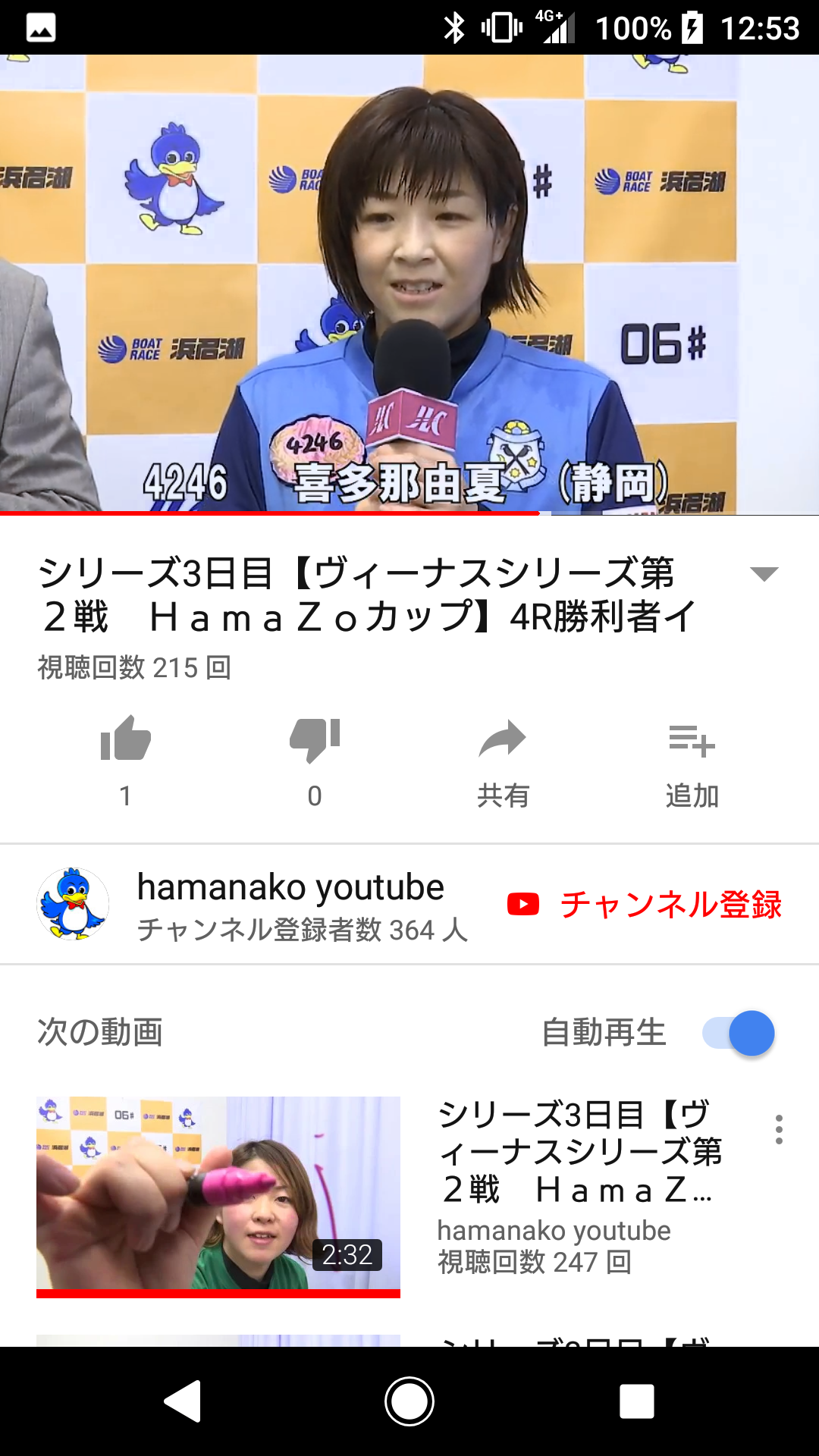Viewport: 819px width, 1456px height.
Task: Subscribe with チャンネル登録 button
Action: pyautogui.click(x=645, y=904)
